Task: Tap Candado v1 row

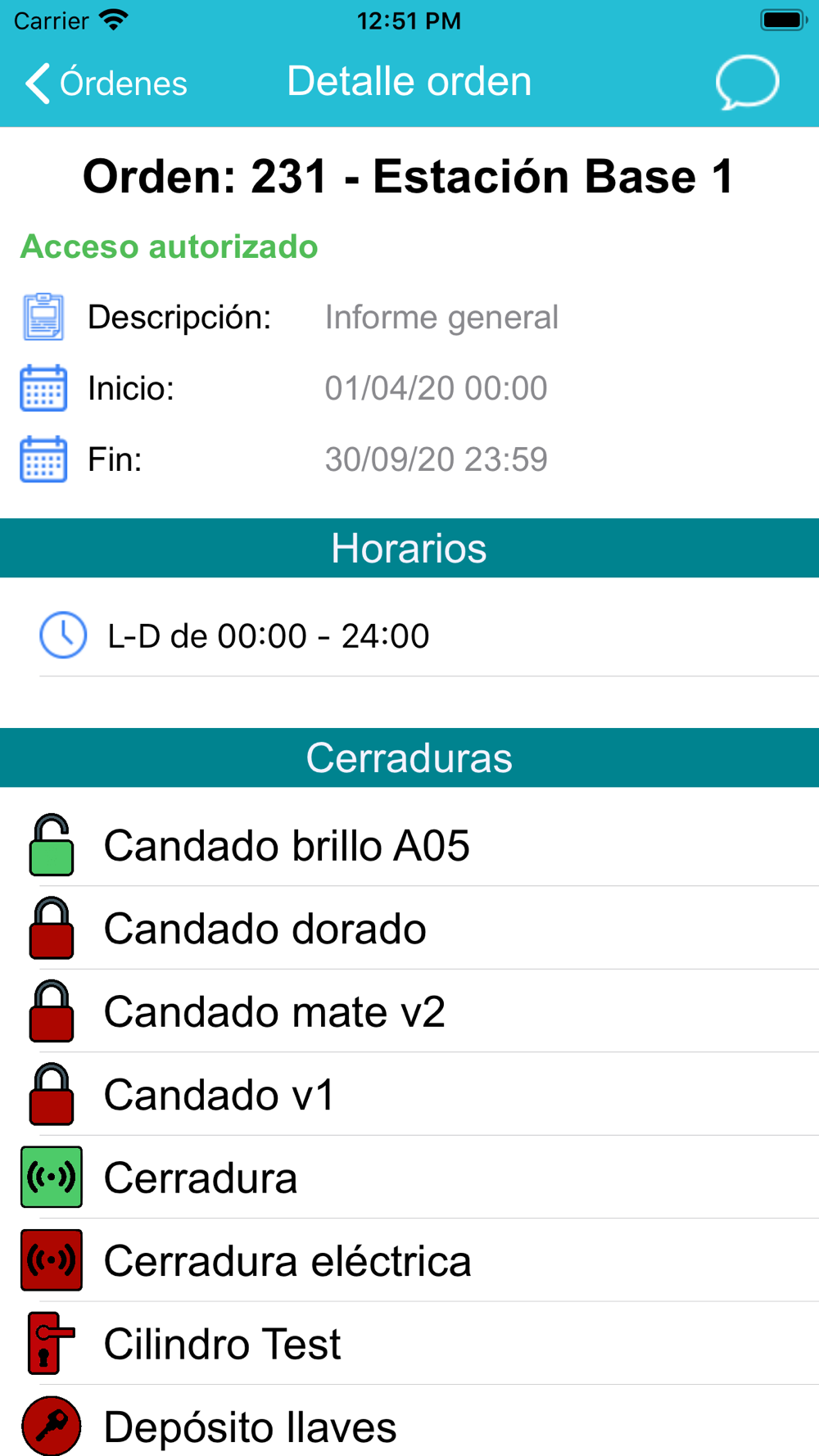Action: pyautogui.click(x=409, y=1094)
